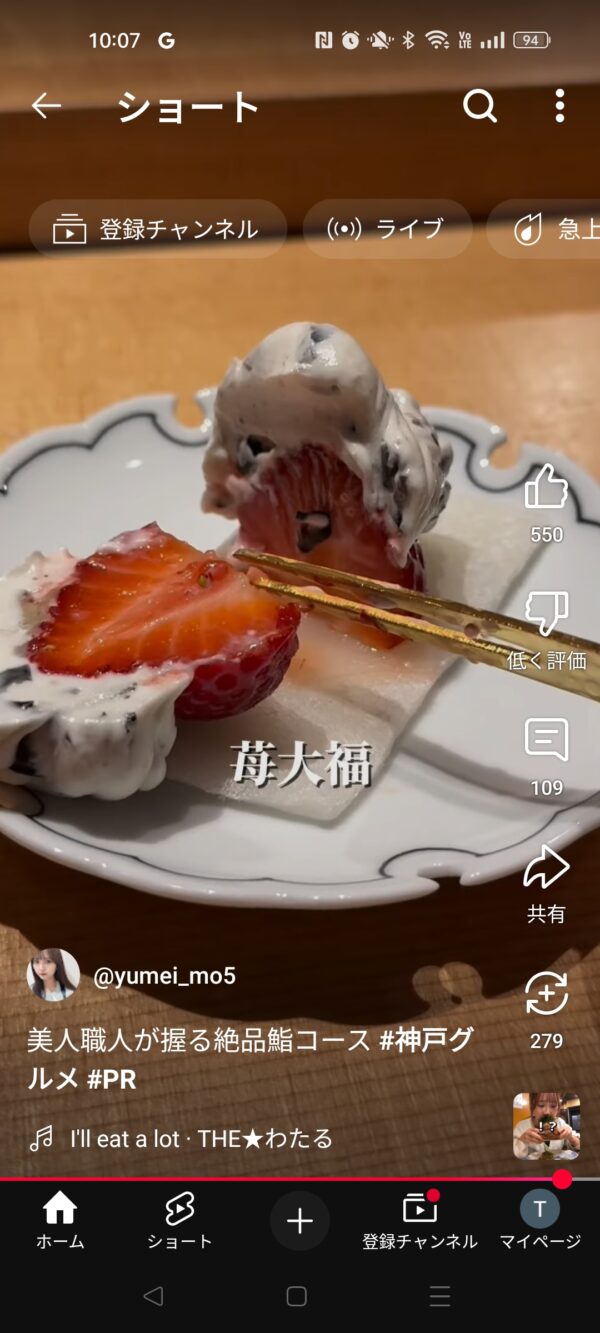Tap the remix button showing 279

coord(546,994)
